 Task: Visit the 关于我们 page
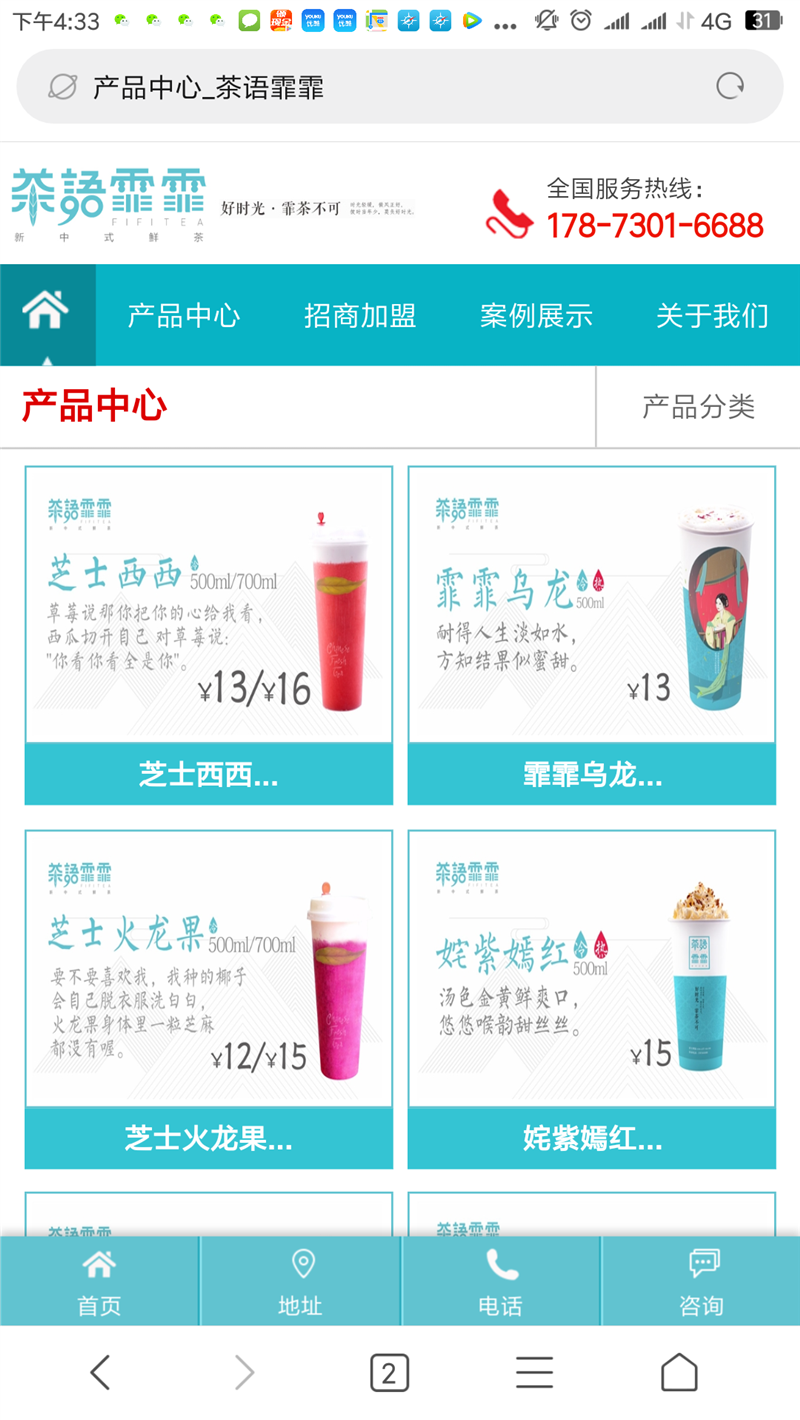click(x=712, y=316)
